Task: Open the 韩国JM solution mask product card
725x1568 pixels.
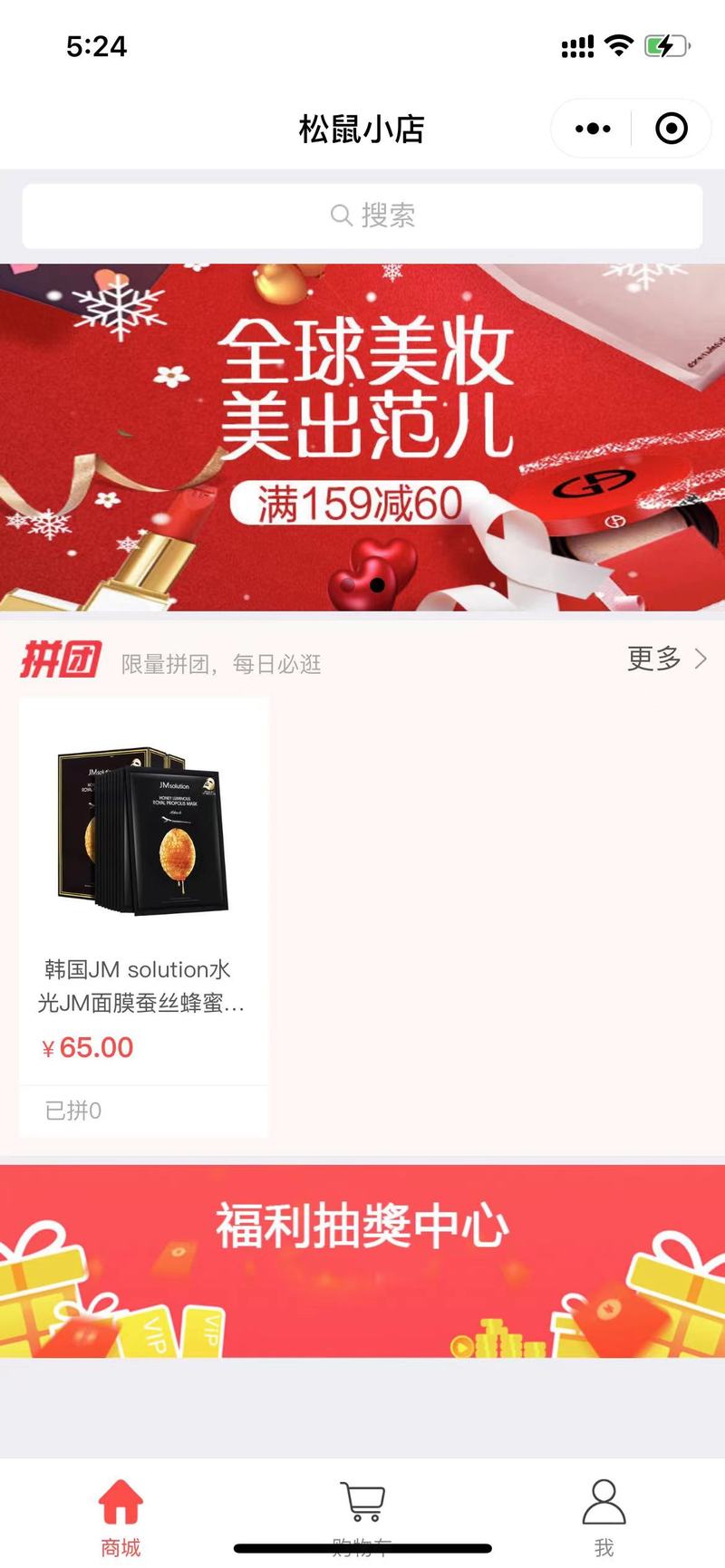Action: click(x=144, y=917)
